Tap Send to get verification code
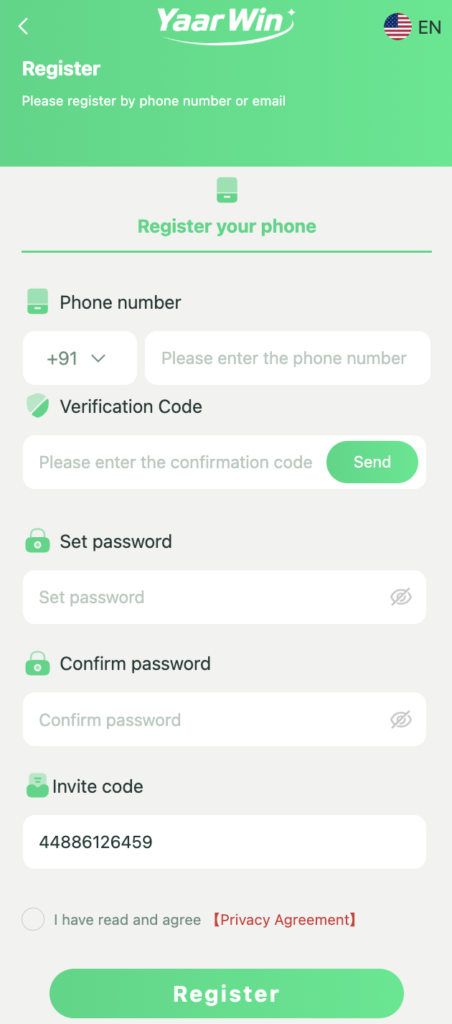Image resolution: width=452 pixels, height=1024 pixels. coord(372,462)
